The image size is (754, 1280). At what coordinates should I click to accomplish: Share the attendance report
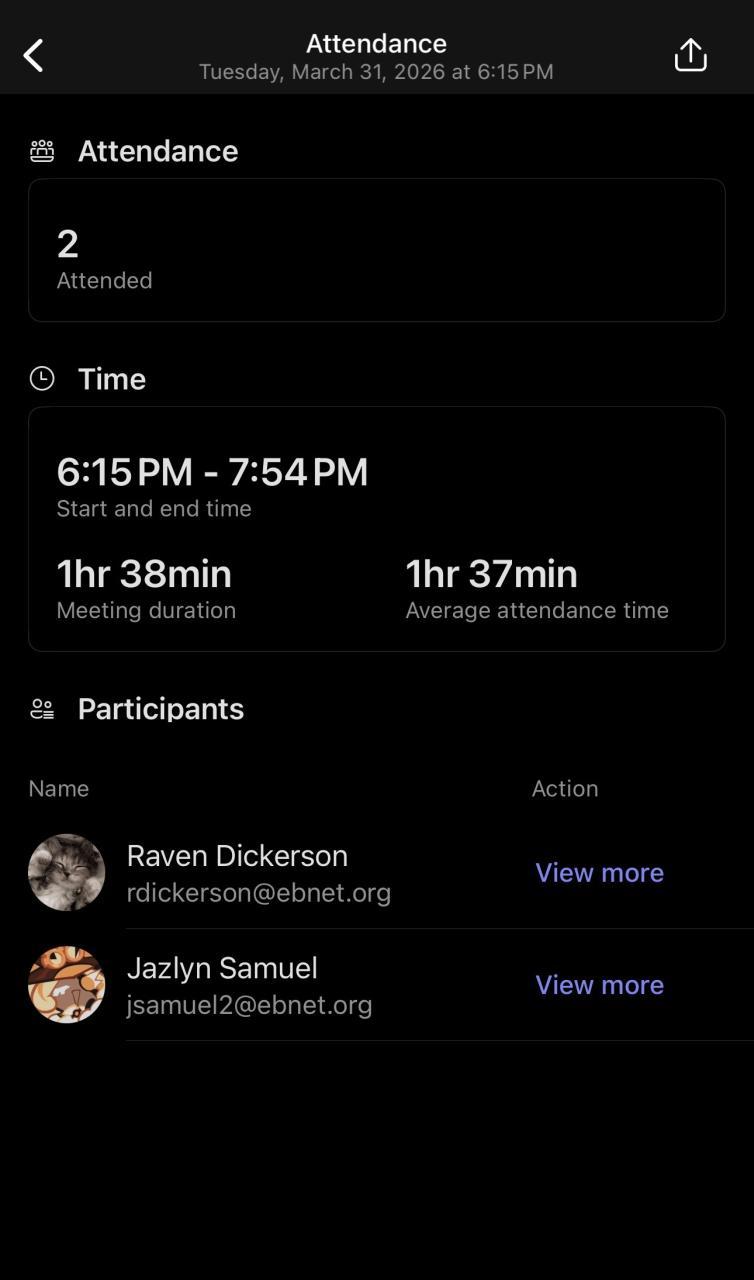[x=690, y=56]
